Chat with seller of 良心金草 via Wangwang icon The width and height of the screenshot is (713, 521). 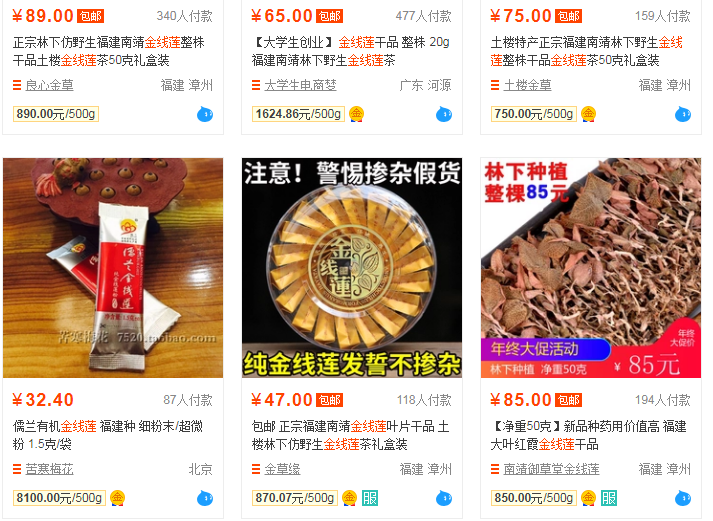(205, 114)
